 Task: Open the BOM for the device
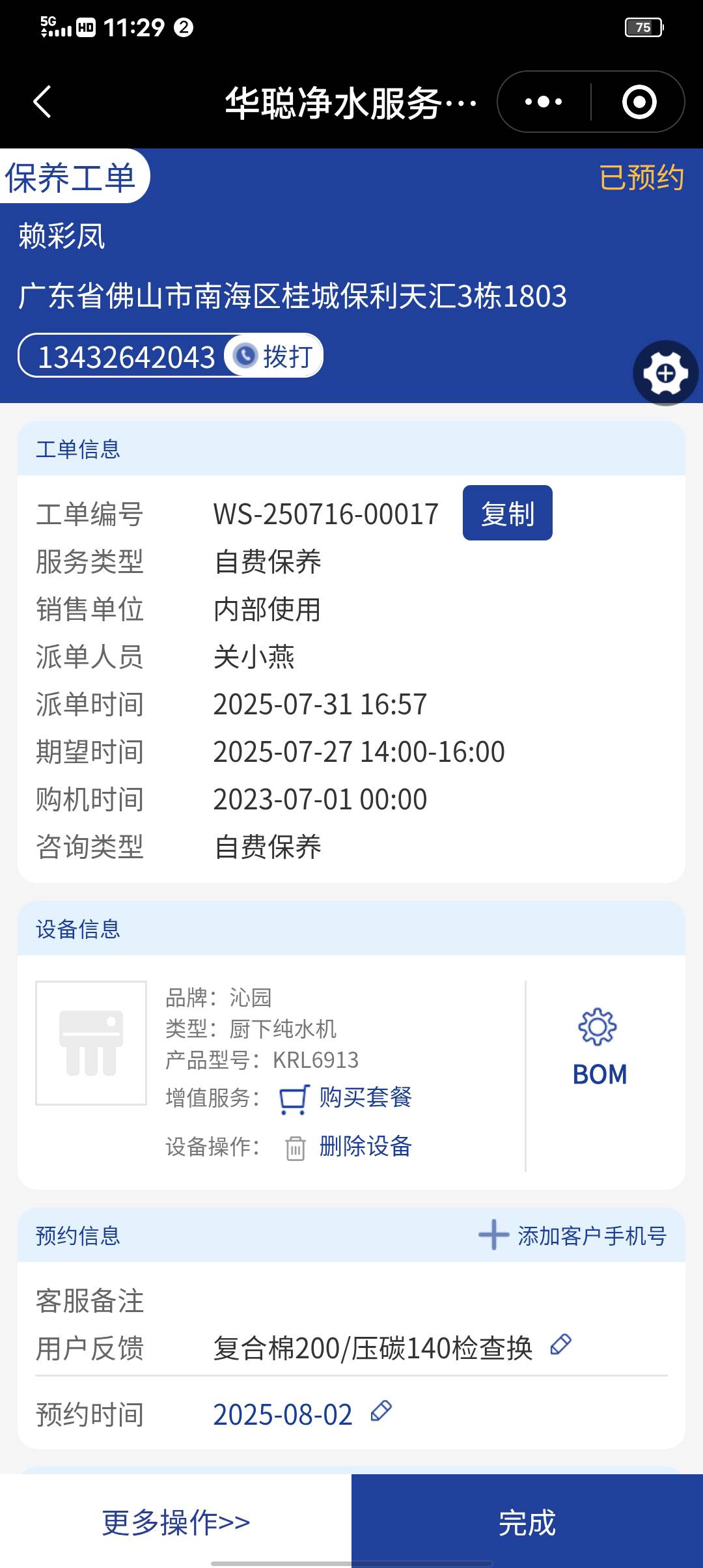tap(599, 1048)
